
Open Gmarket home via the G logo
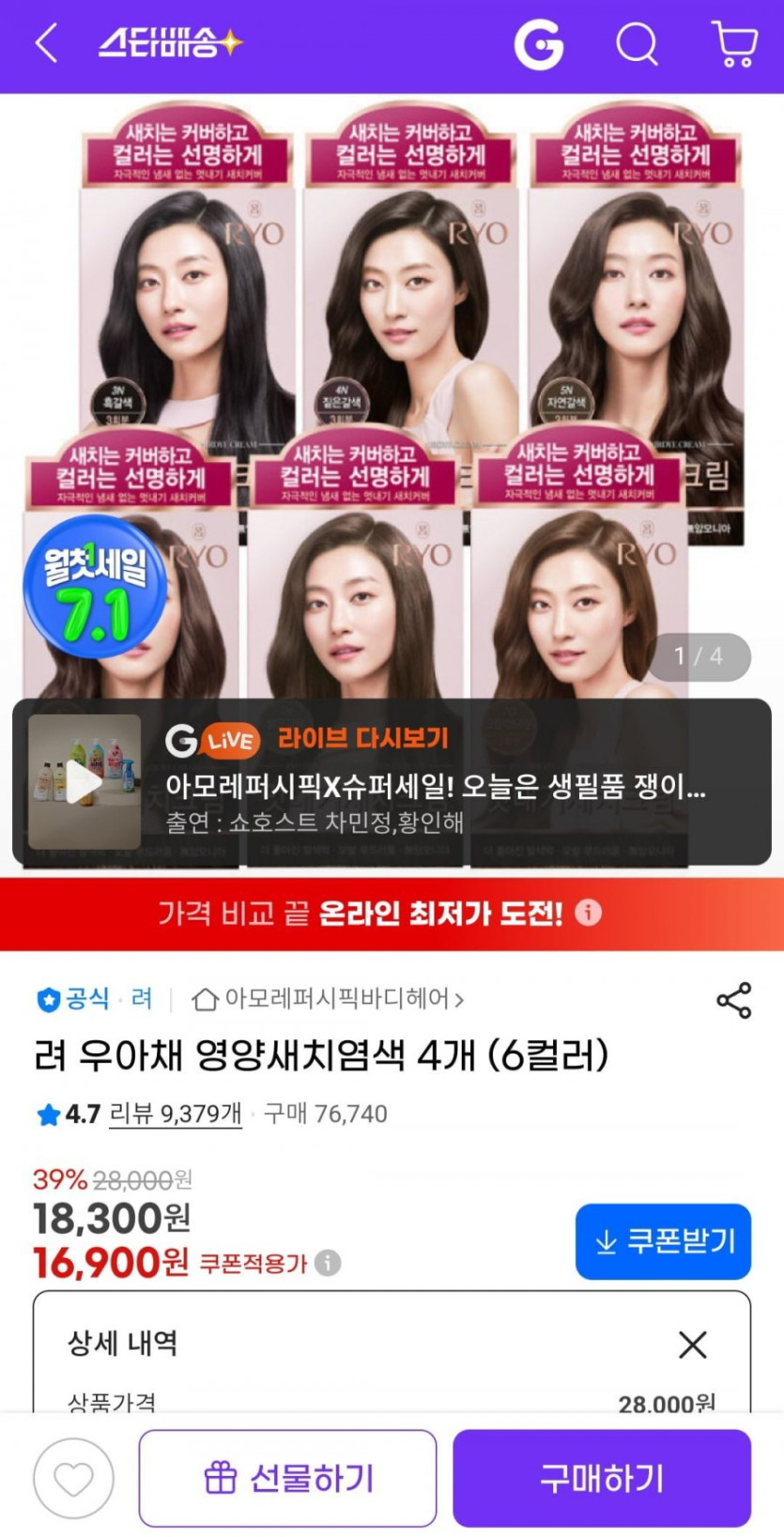(539, 43)
